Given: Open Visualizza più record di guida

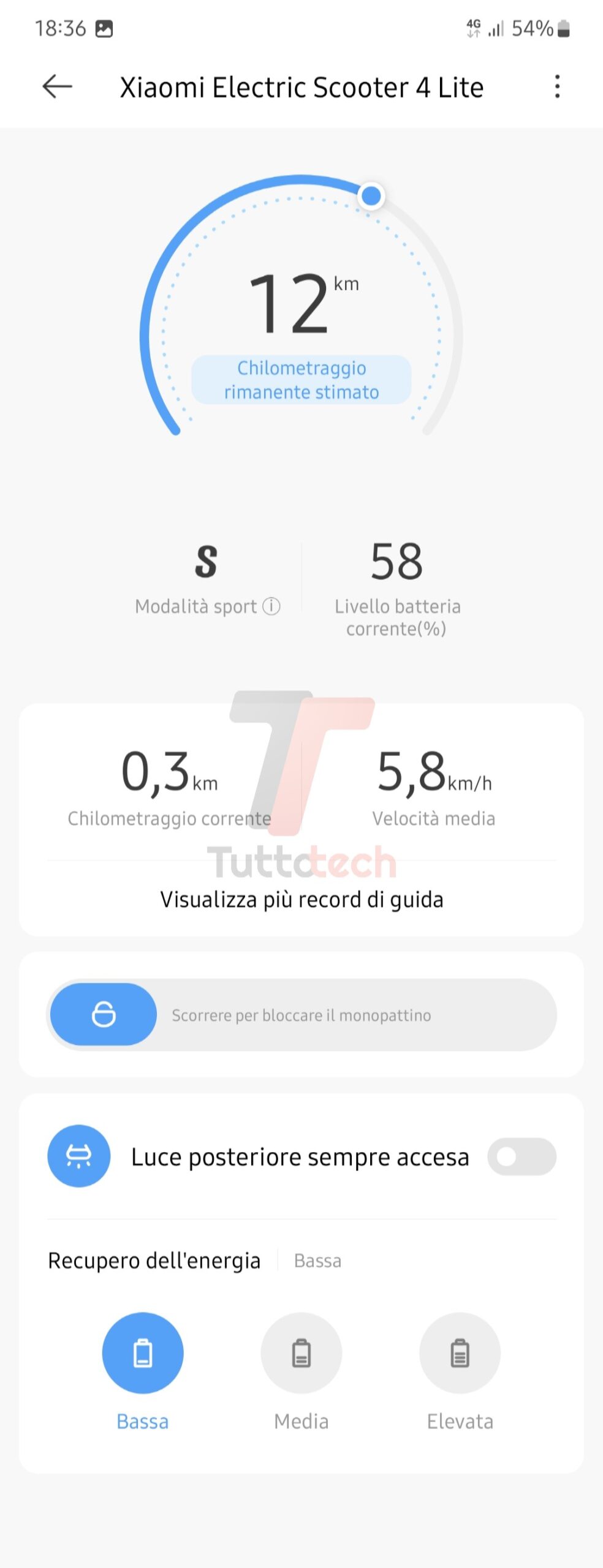Looking at the screenshot, I should (x=301, y=900).
